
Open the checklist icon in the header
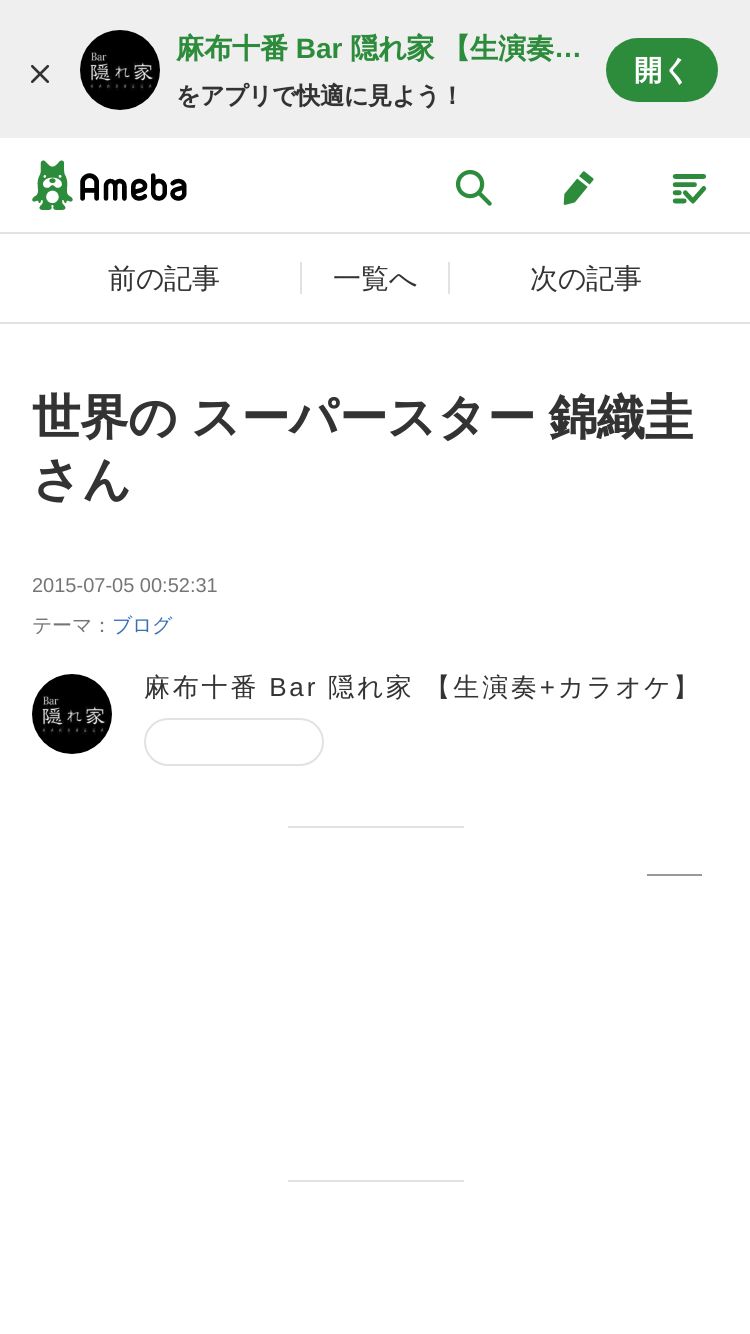pyautogui.click(x=689, y=188)
